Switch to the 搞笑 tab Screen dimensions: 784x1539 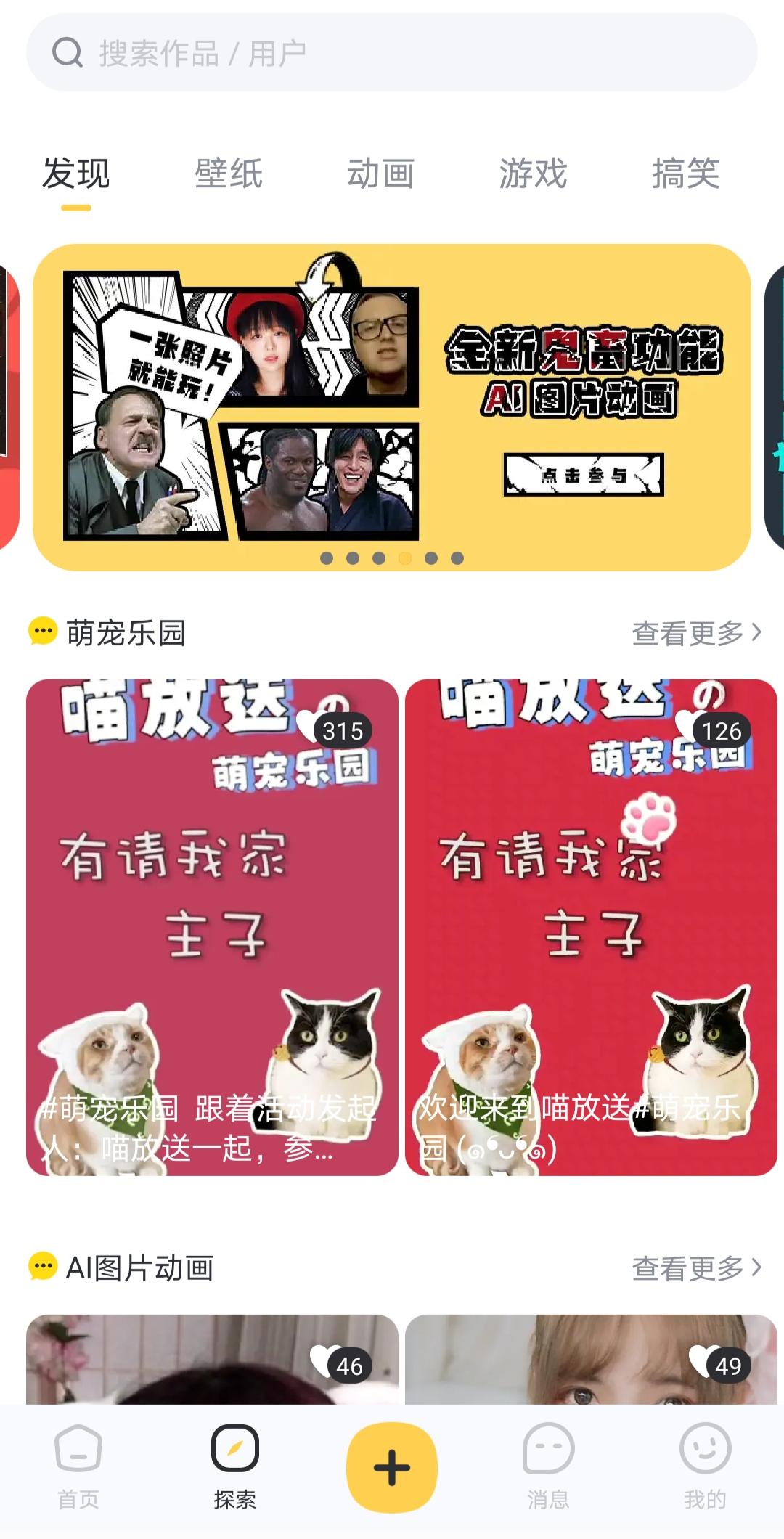[685, 174]
